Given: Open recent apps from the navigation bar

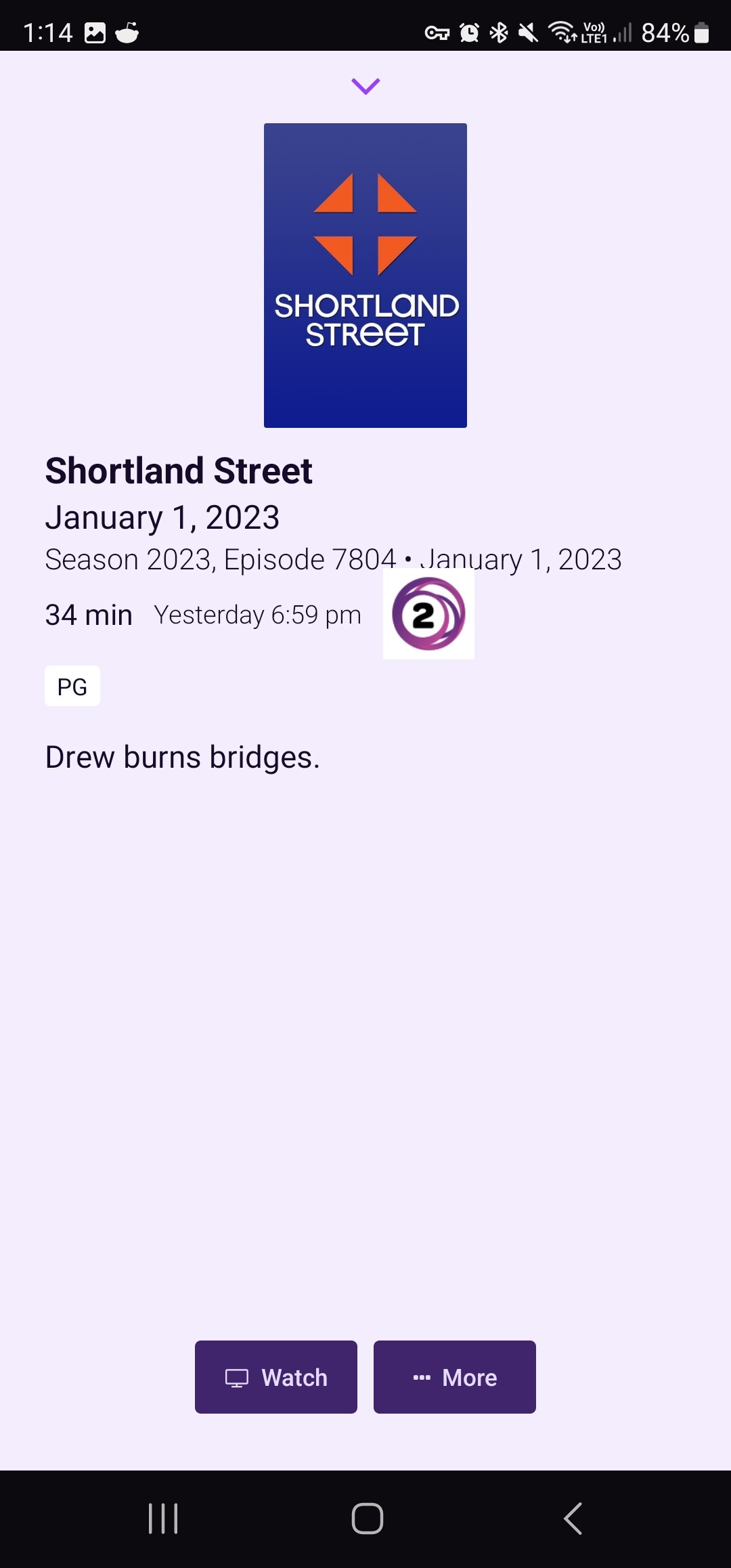Looking at the screenshot, I should (x=163, y=1519).
